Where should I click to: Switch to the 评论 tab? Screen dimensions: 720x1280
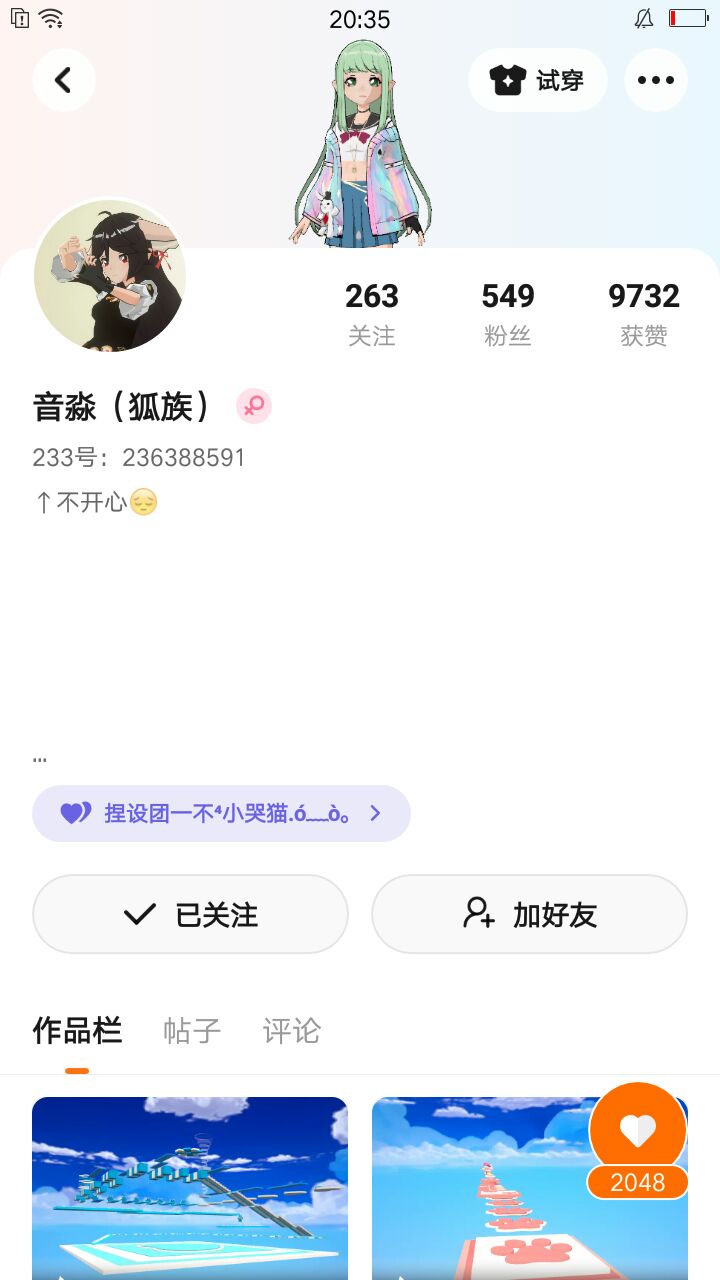[292, 1031]
